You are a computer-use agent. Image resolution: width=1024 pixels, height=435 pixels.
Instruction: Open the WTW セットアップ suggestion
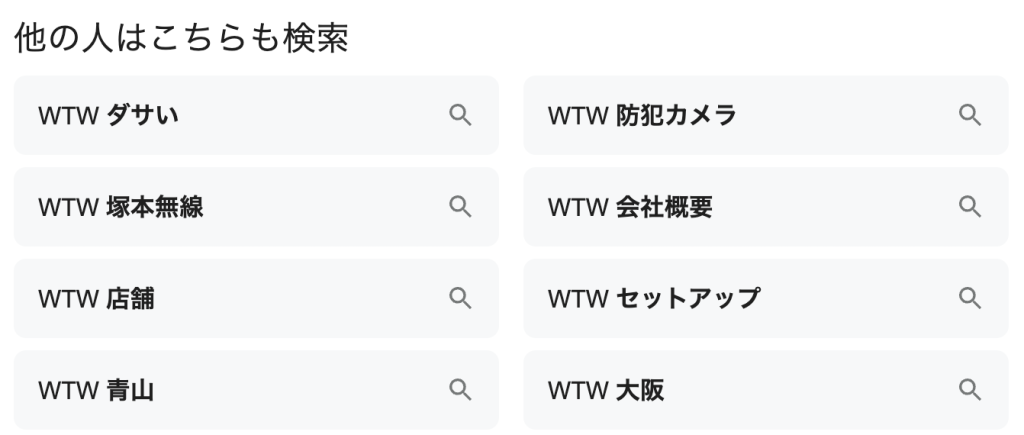(x=765, y=298)
